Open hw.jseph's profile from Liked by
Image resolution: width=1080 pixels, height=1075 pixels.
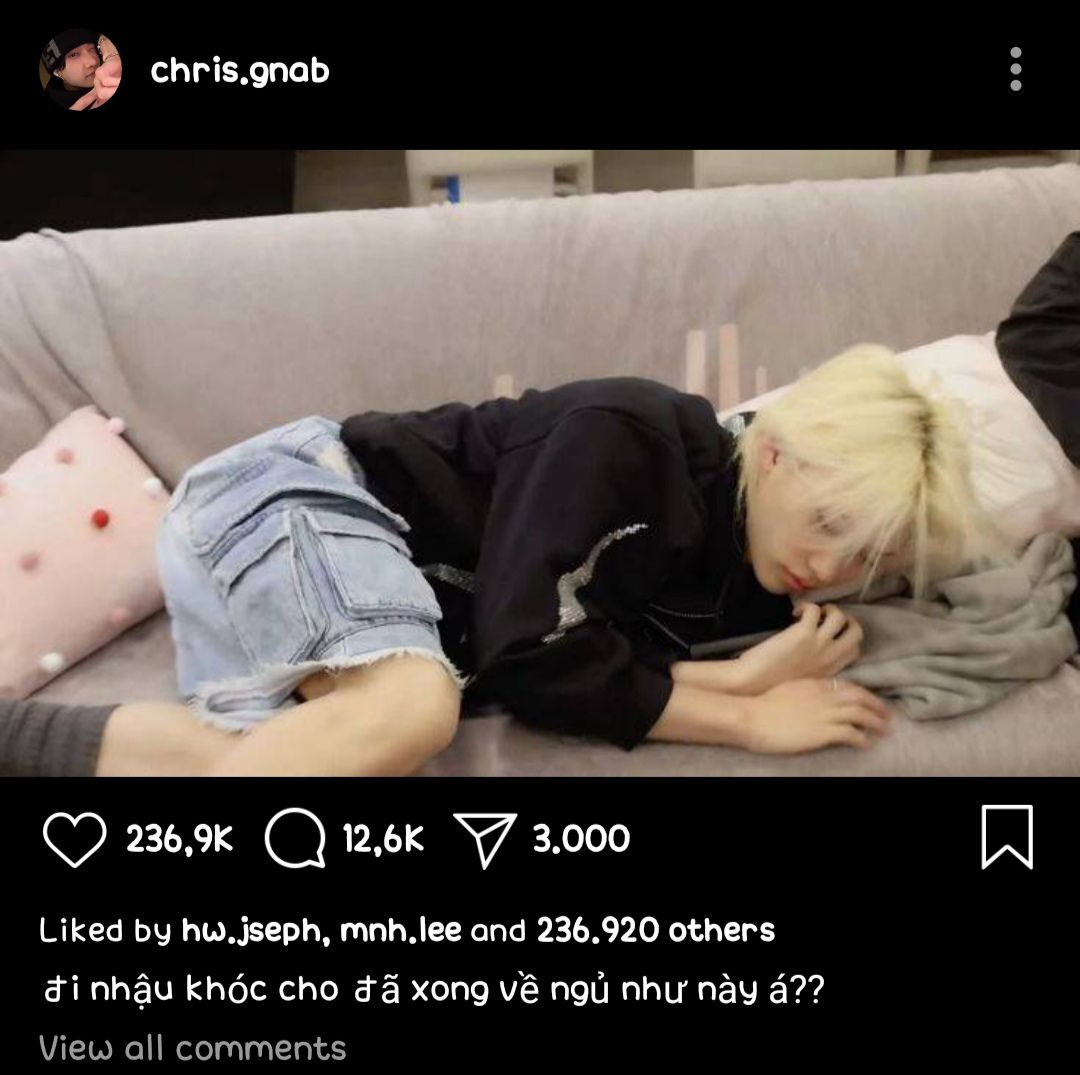pyautogui.click(x=256, y=931)
